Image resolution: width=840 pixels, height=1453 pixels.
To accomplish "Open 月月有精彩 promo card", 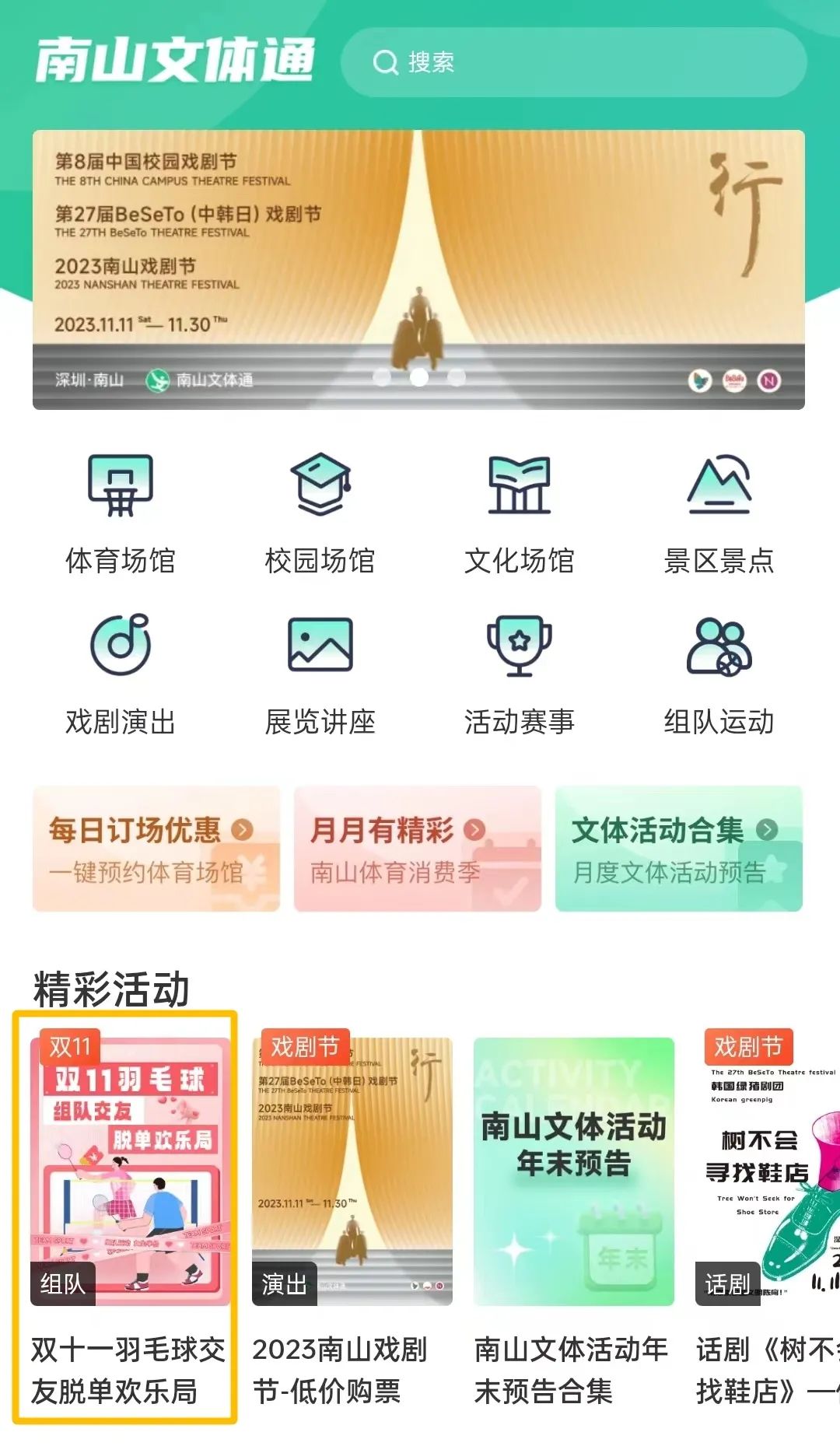I will [417, 849].
